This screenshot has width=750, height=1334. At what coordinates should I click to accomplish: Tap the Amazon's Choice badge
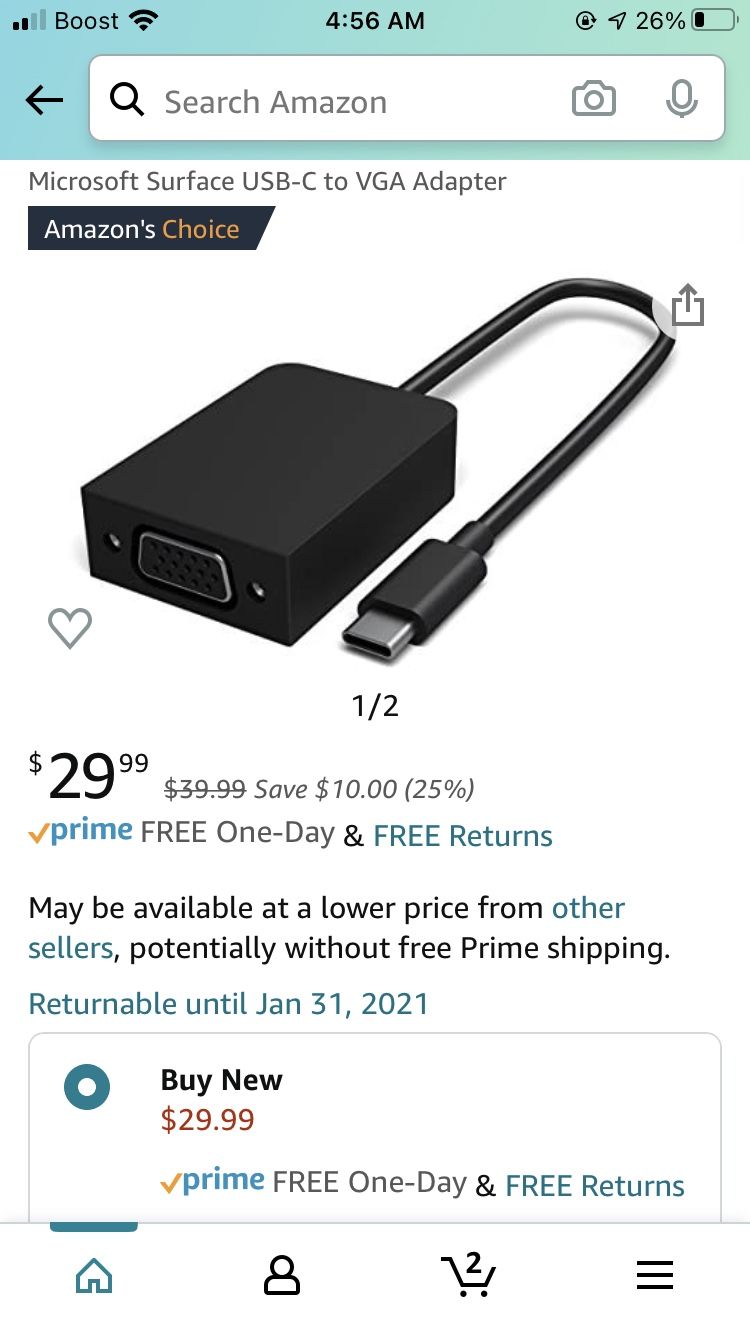tap(140, 229)
